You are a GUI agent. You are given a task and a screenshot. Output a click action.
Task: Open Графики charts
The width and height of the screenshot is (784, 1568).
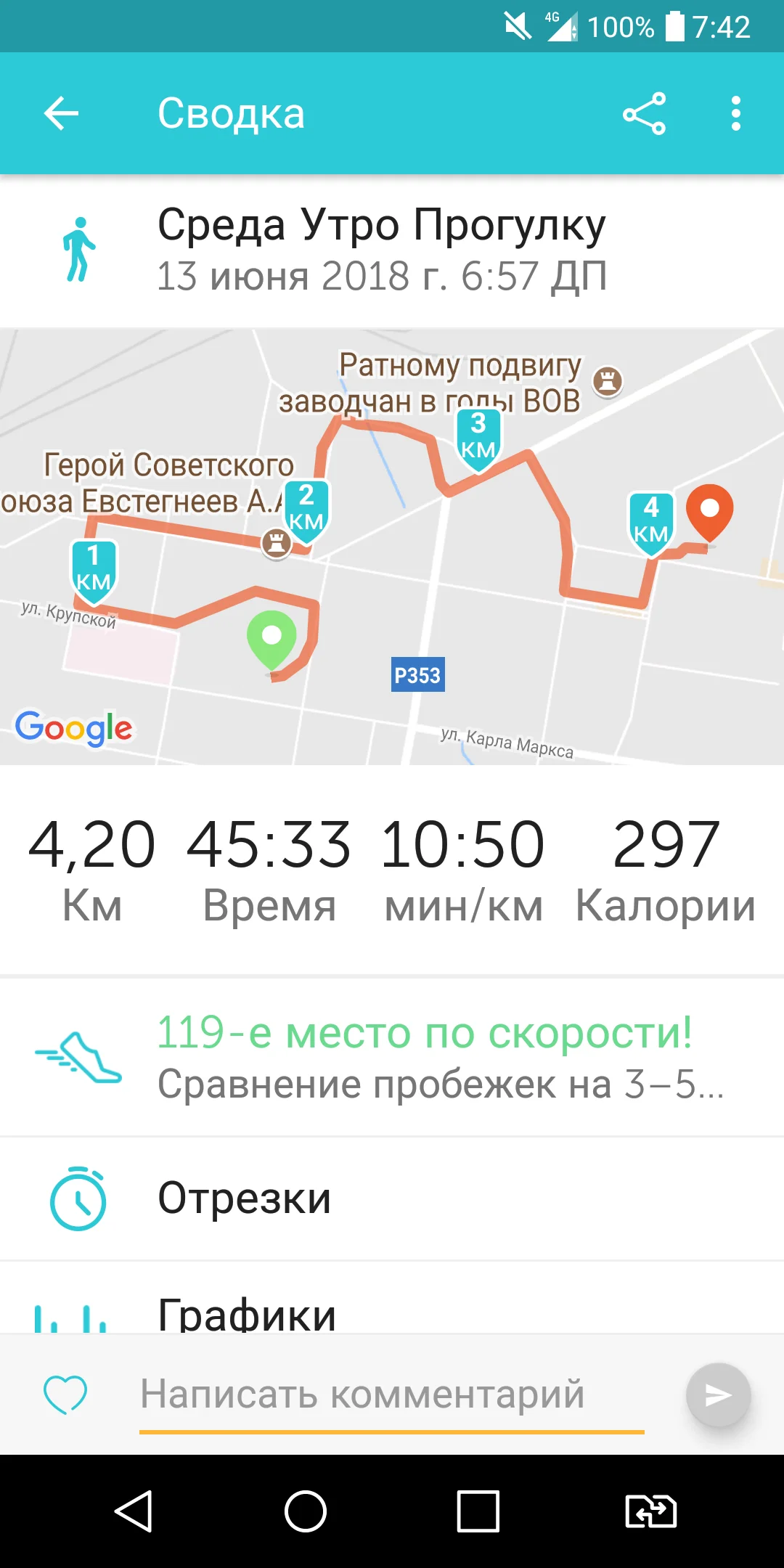coord(392,1311)
